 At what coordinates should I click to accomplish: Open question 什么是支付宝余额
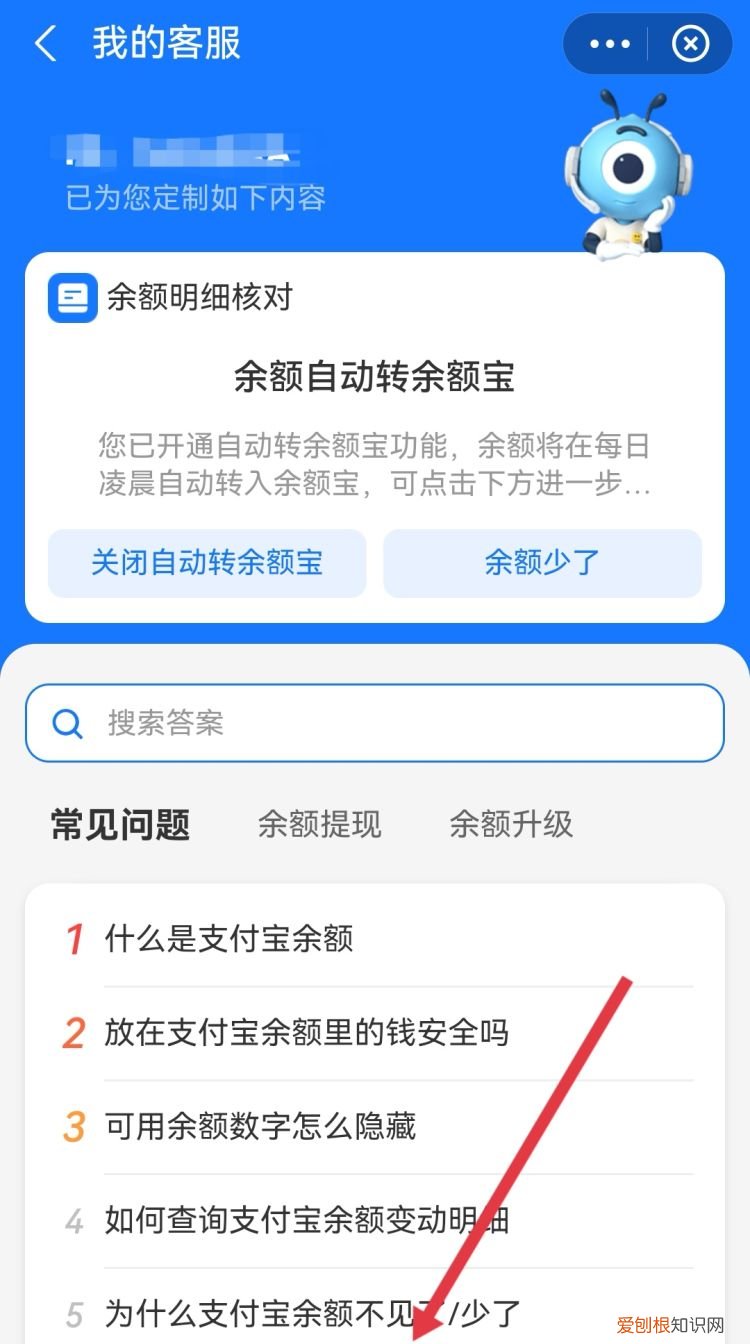pyautogui.click(x=228, y=938)
